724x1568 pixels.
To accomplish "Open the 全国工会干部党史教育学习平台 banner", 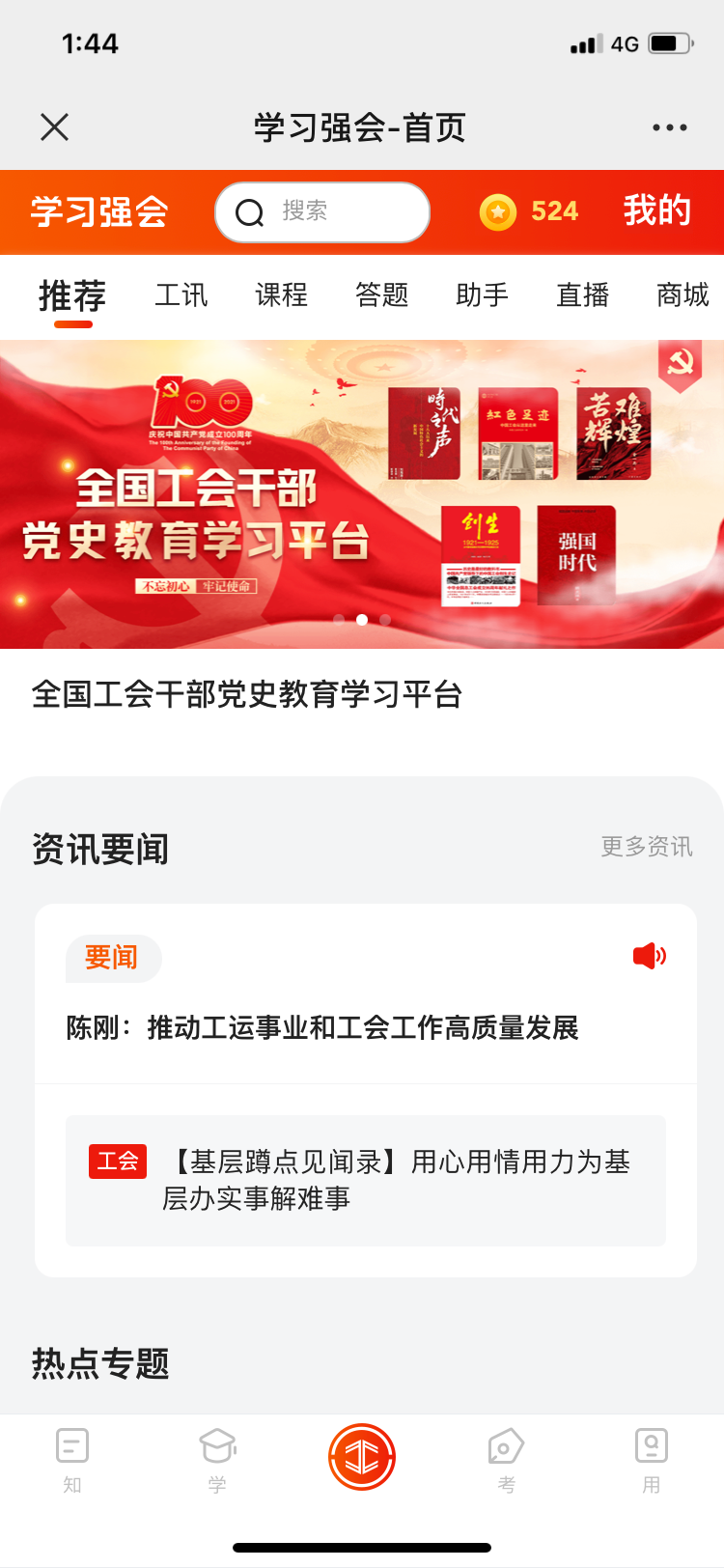I will [x=362, y=493].
